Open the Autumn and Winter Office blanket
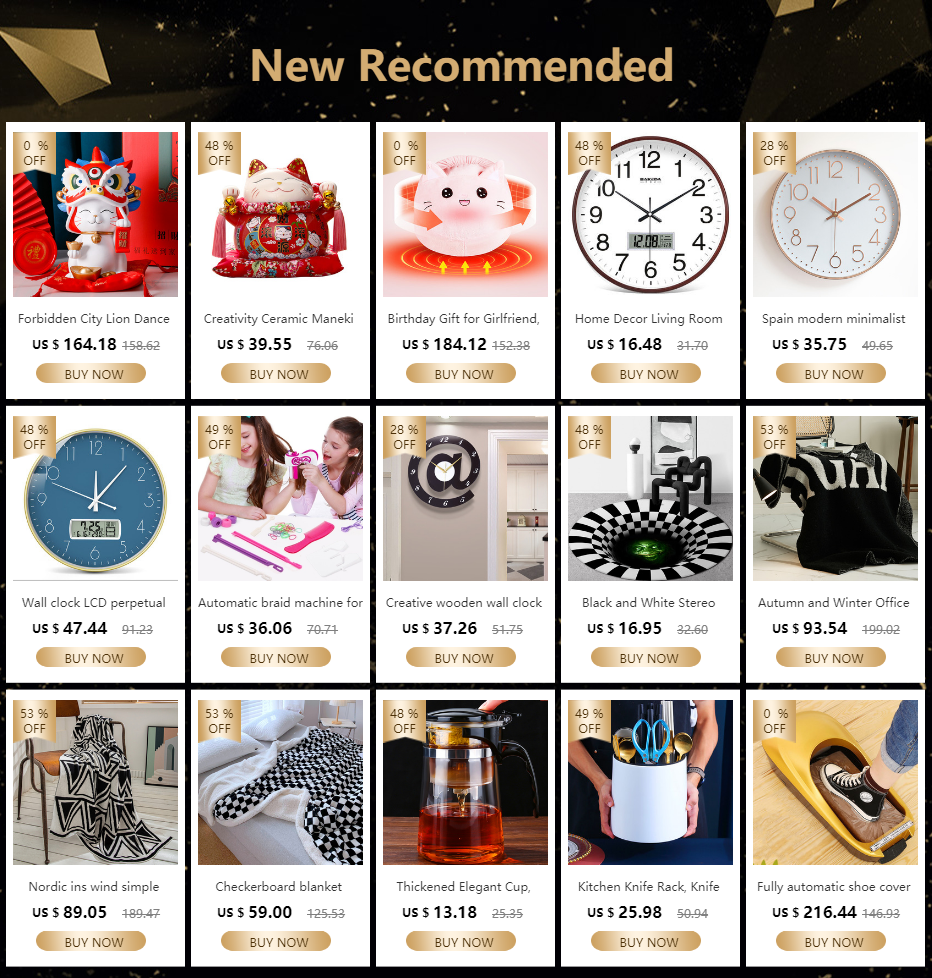Screen dimensions: 932x978 click(x=835, y=499)
